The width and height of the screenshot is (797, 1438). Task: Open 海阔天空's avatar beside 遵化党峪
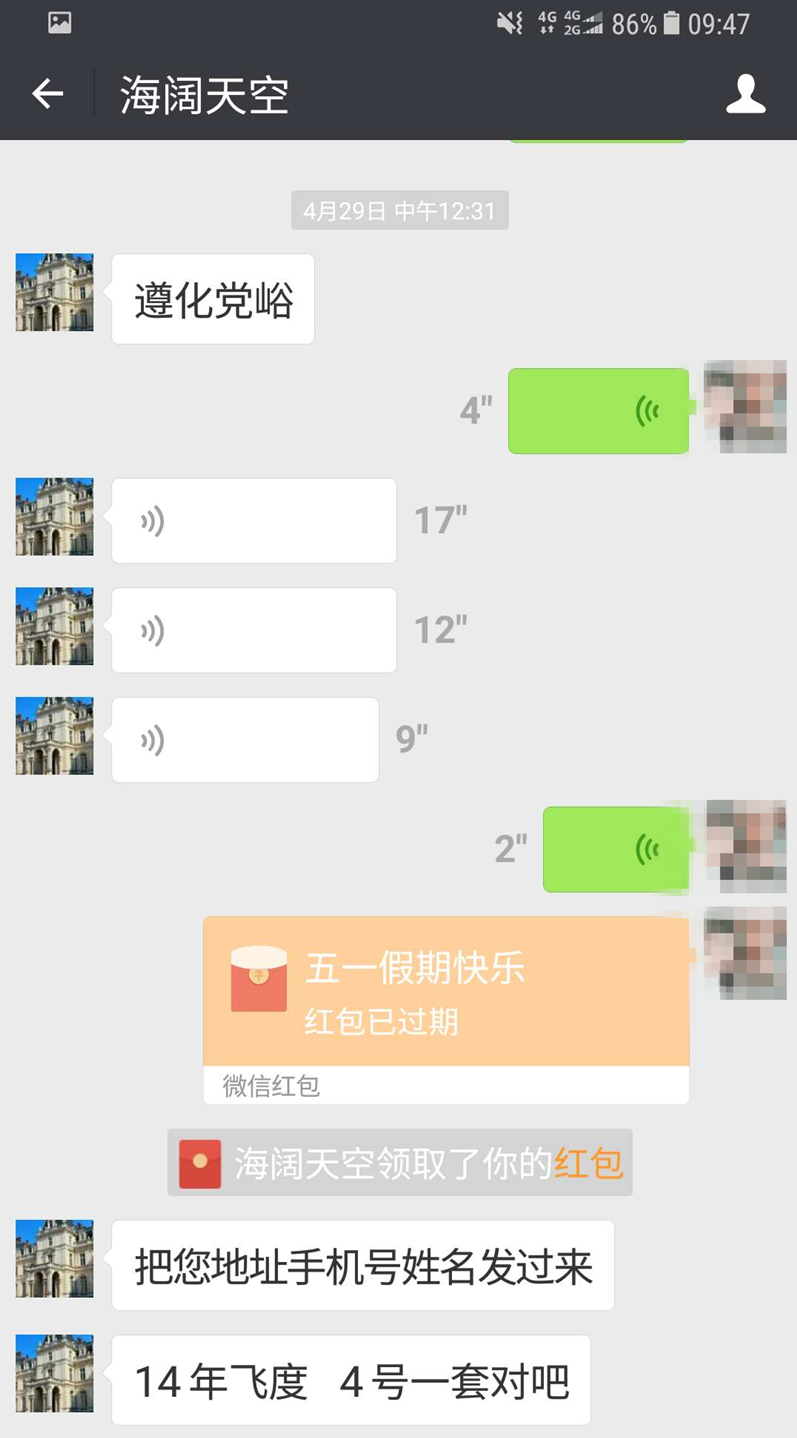point(54,292)
